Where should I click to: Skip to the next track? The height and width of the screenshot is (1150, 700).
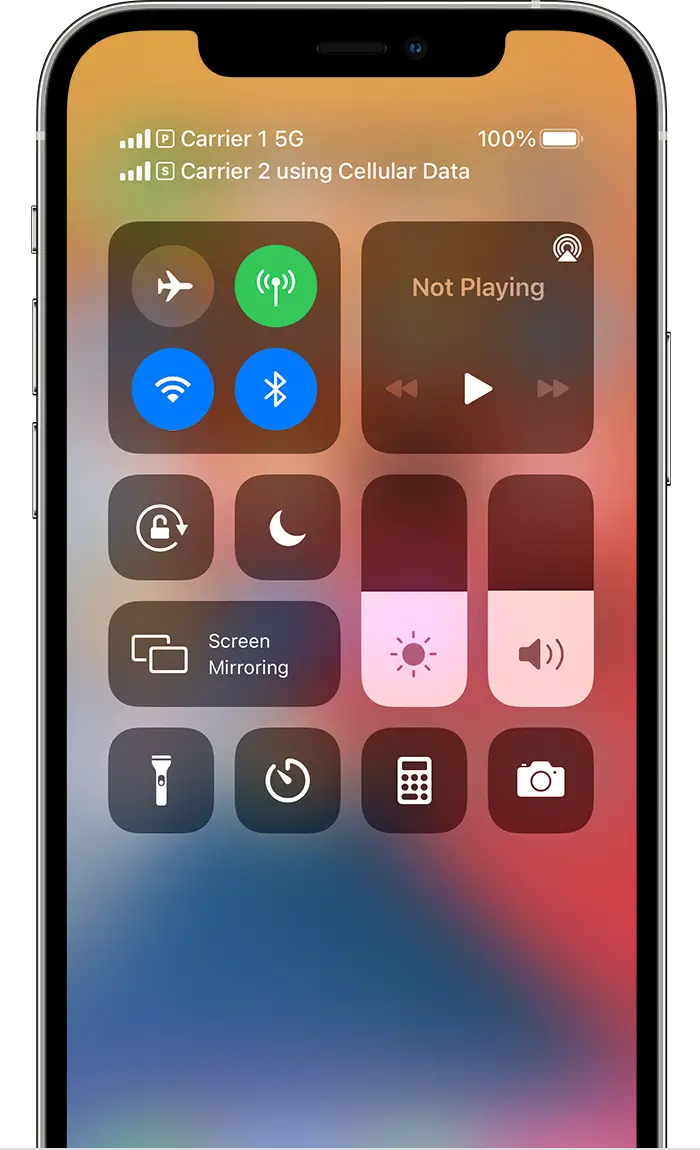pyautogui.click(x=553, y=389)
